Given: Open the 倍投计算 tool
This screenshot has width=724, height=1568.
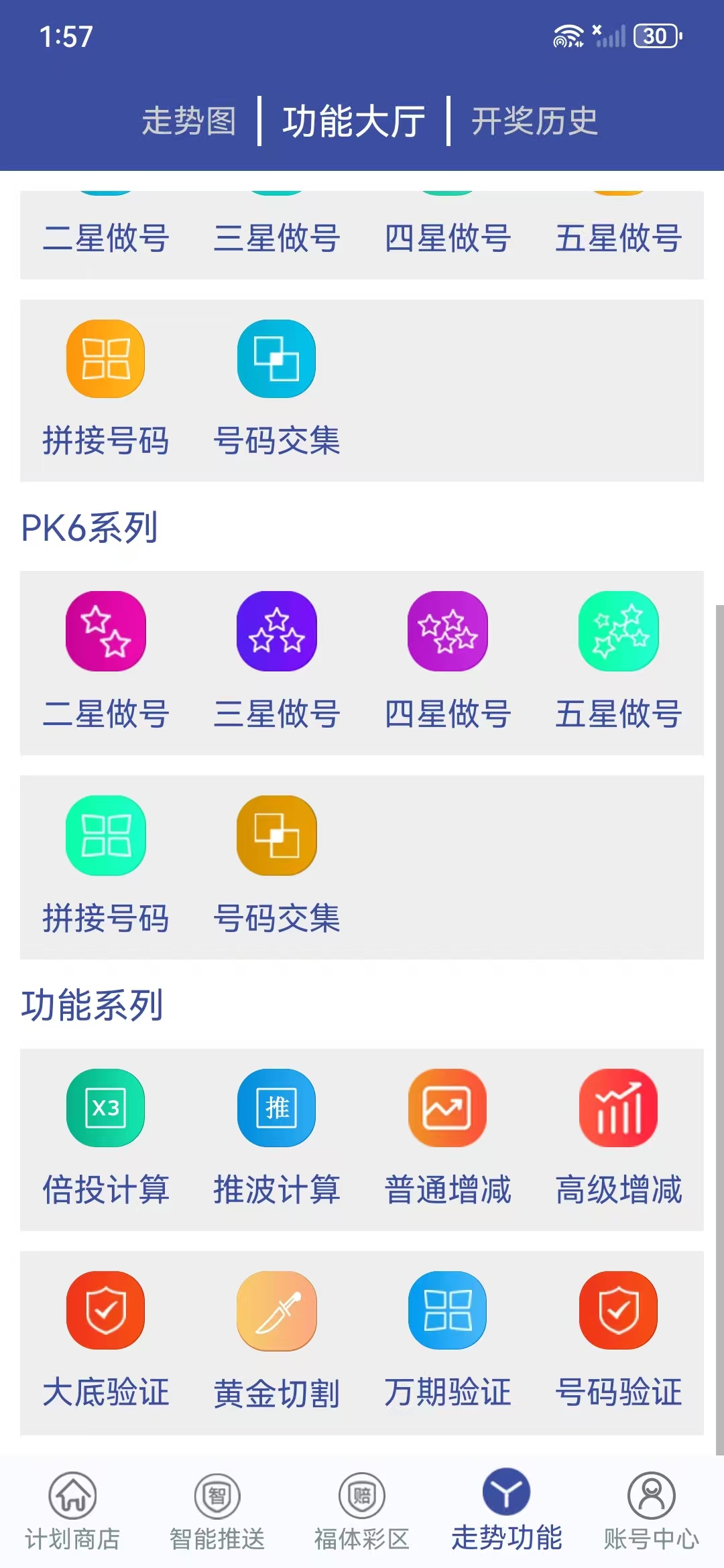Looking at the screenshot, I should (106, 1108).
